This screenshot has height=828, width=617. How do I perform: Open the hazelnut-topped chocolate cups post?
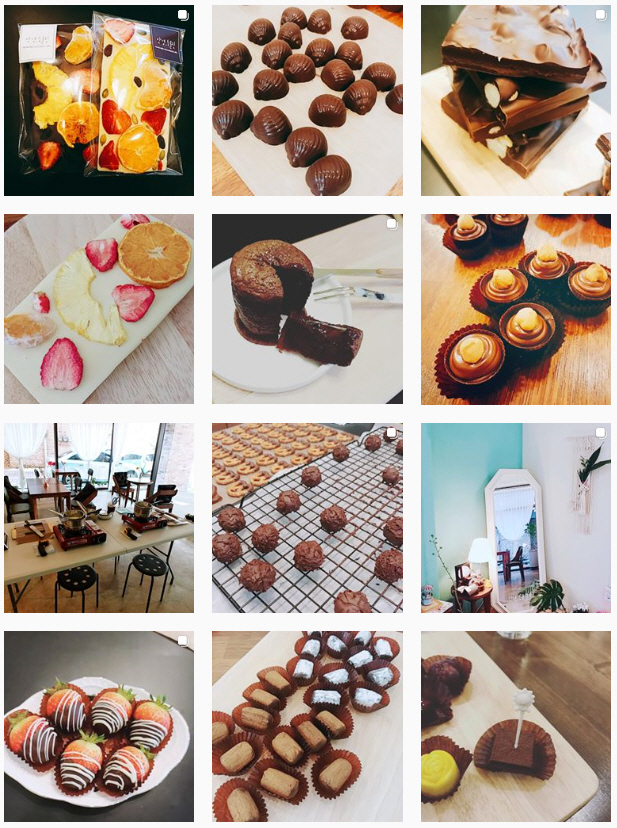coord(515,309)
